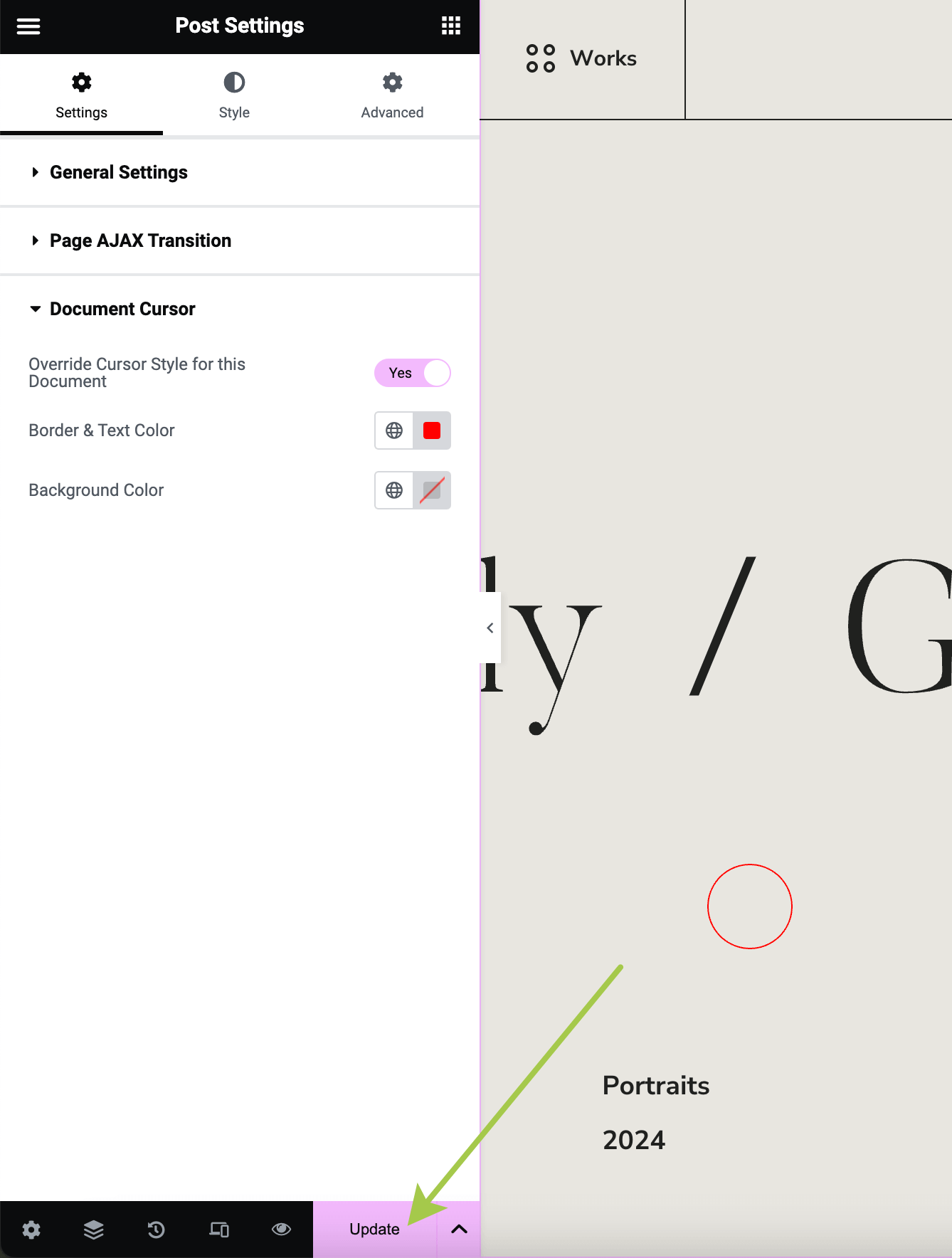This screenshot has width=952, height=1258.
Task: Open the Navigator layers panel
Action: tap(94, 1230)
